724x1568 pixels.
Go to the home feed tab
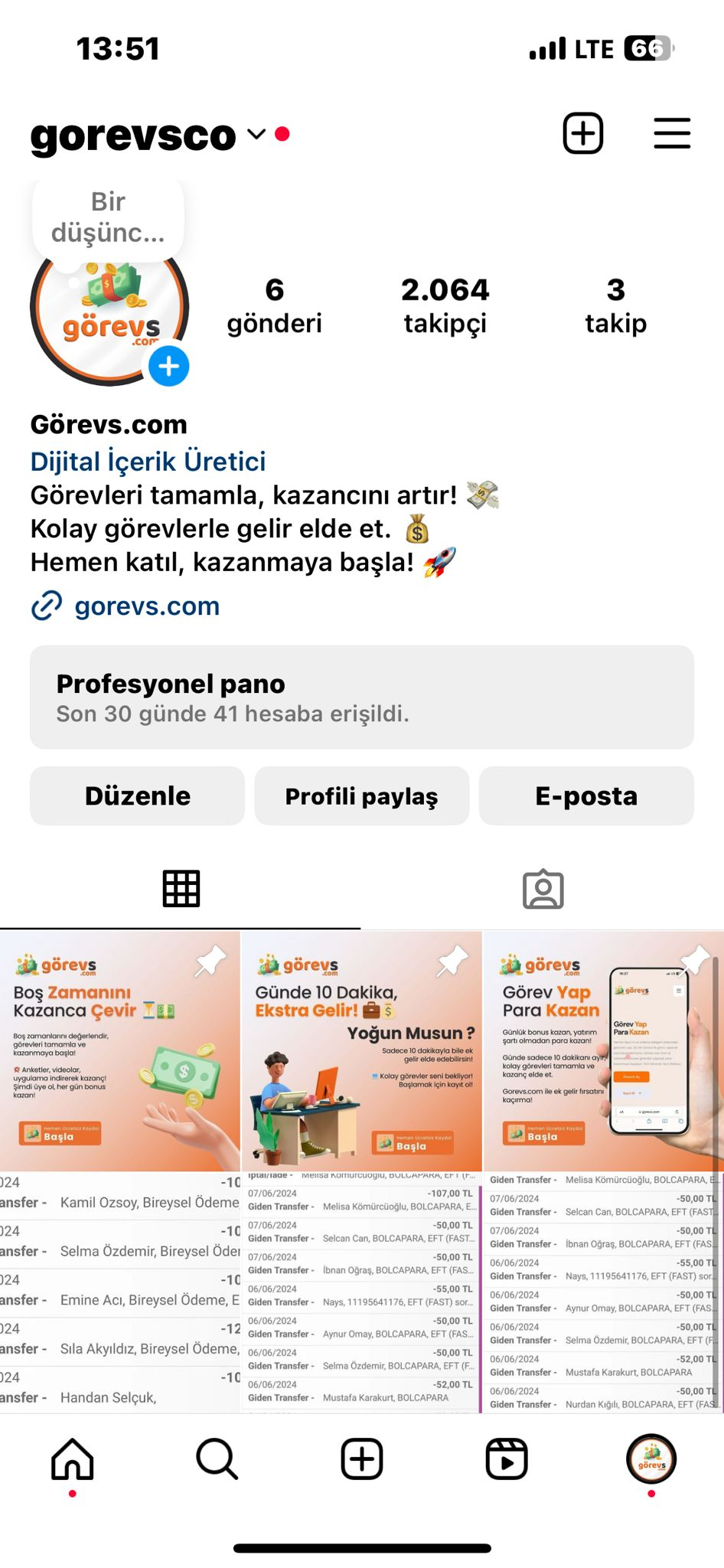pyautogui.click(x=73, y=1459)
